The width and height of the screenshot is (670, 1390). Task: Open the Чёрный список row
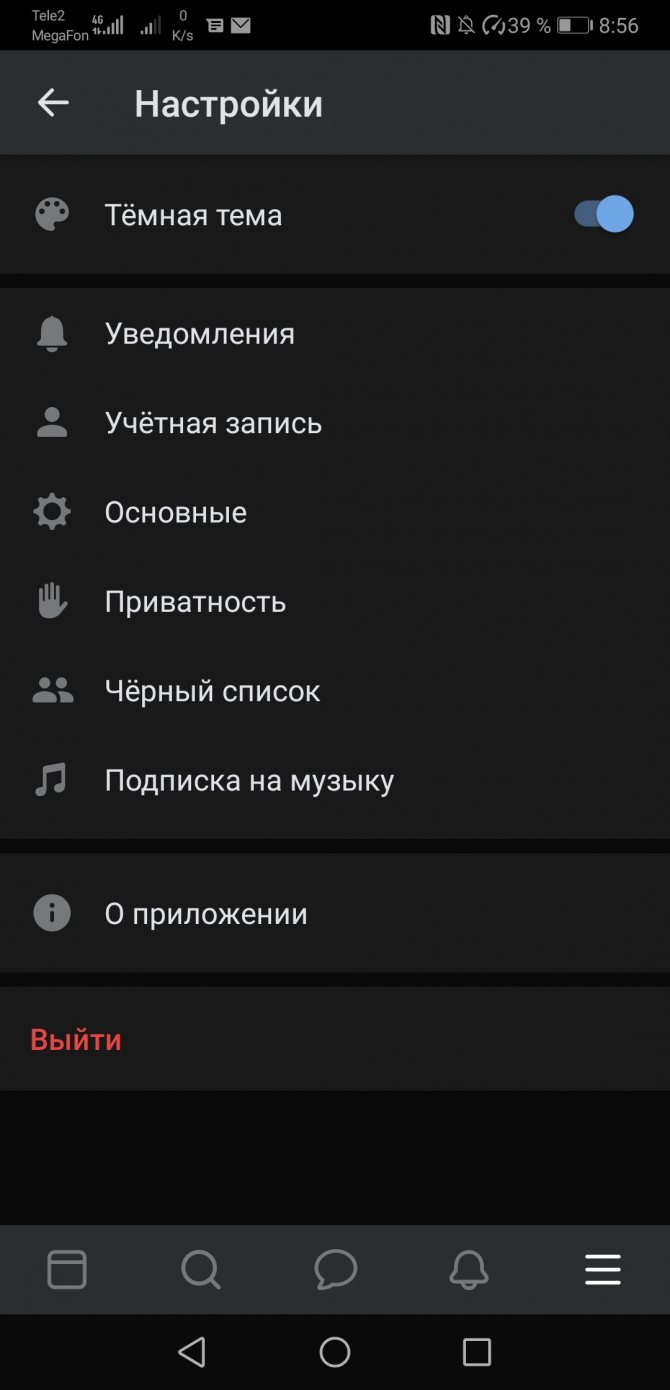(335, 691)
